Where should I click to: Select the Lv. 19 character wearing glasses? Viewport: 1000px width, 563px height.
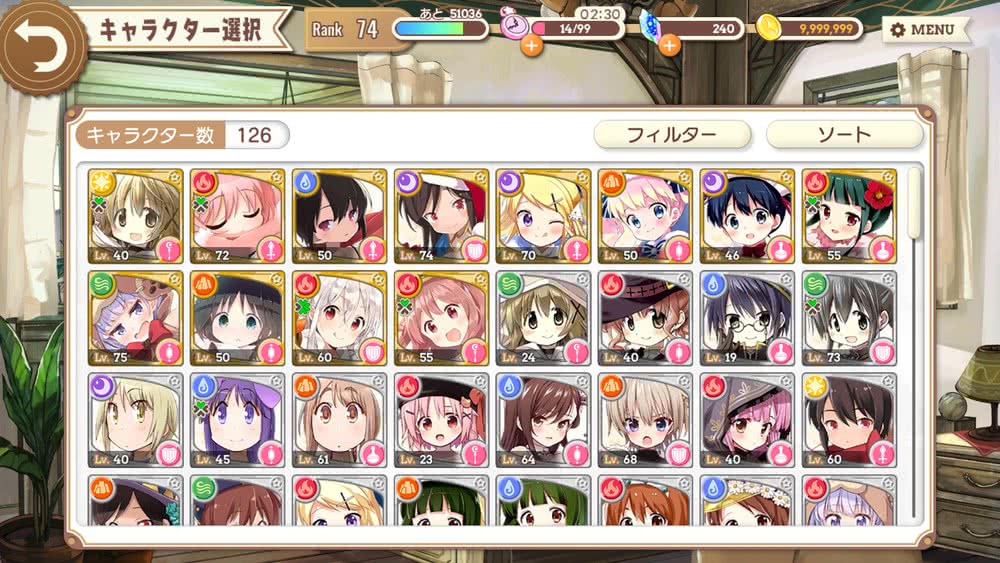(x=747, y=317)
